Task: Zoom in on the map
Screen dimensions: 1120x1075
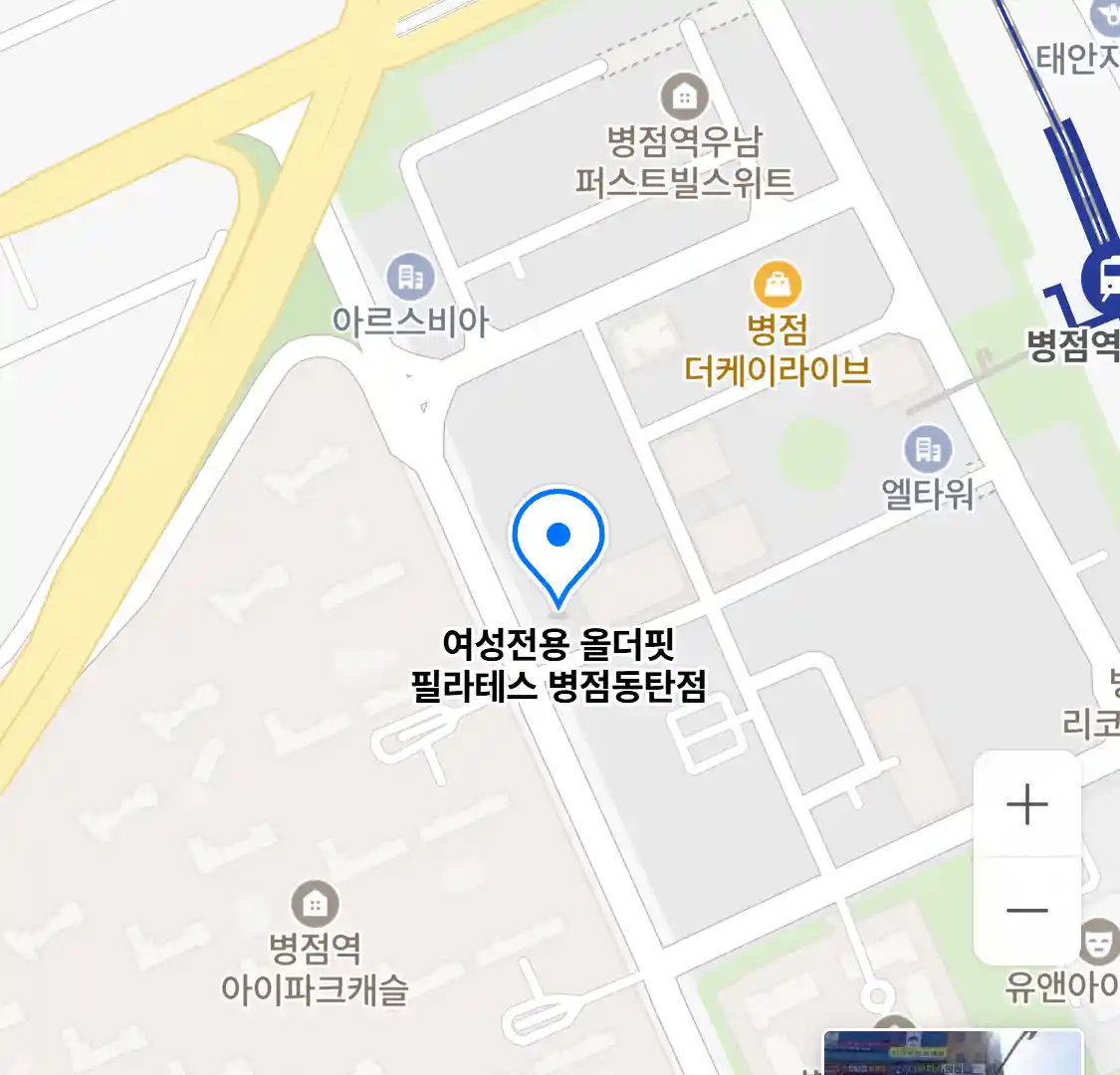Action: [1026, 804]
